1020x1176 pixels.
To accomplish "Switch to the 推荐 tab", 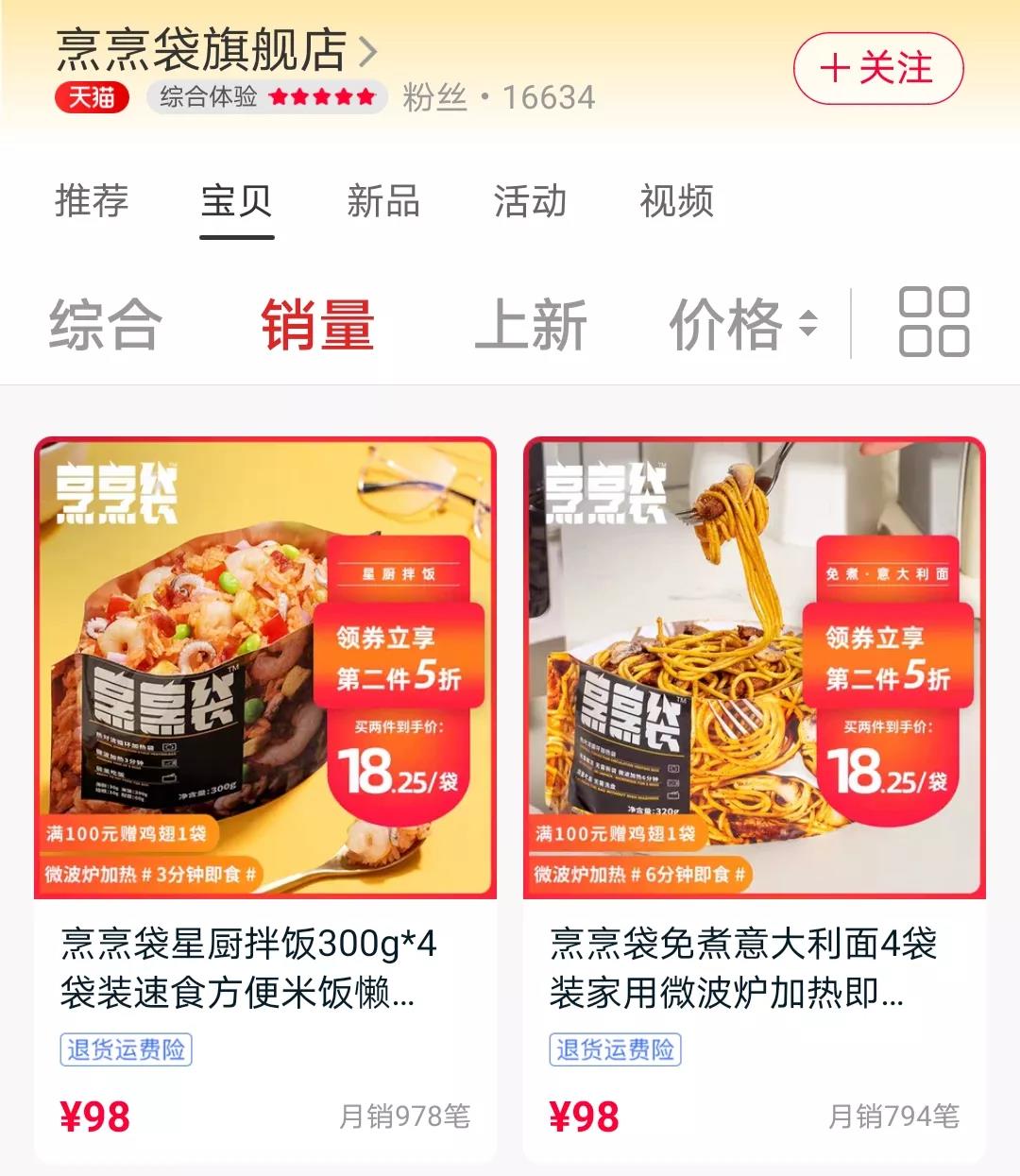I will (x=92, y=201).
